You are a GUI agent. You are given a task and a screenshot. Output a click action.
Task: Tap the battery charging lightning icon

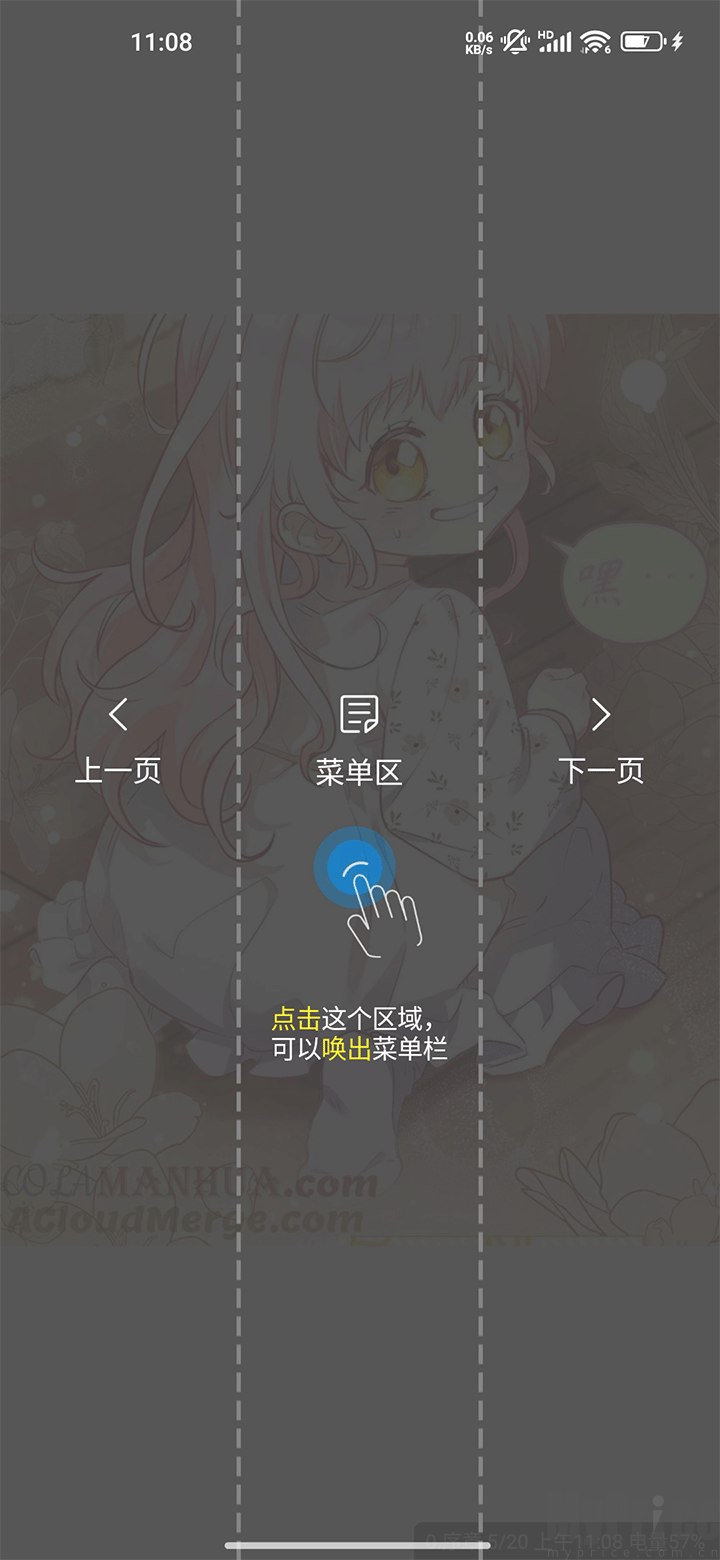click(x=678, y=42)
